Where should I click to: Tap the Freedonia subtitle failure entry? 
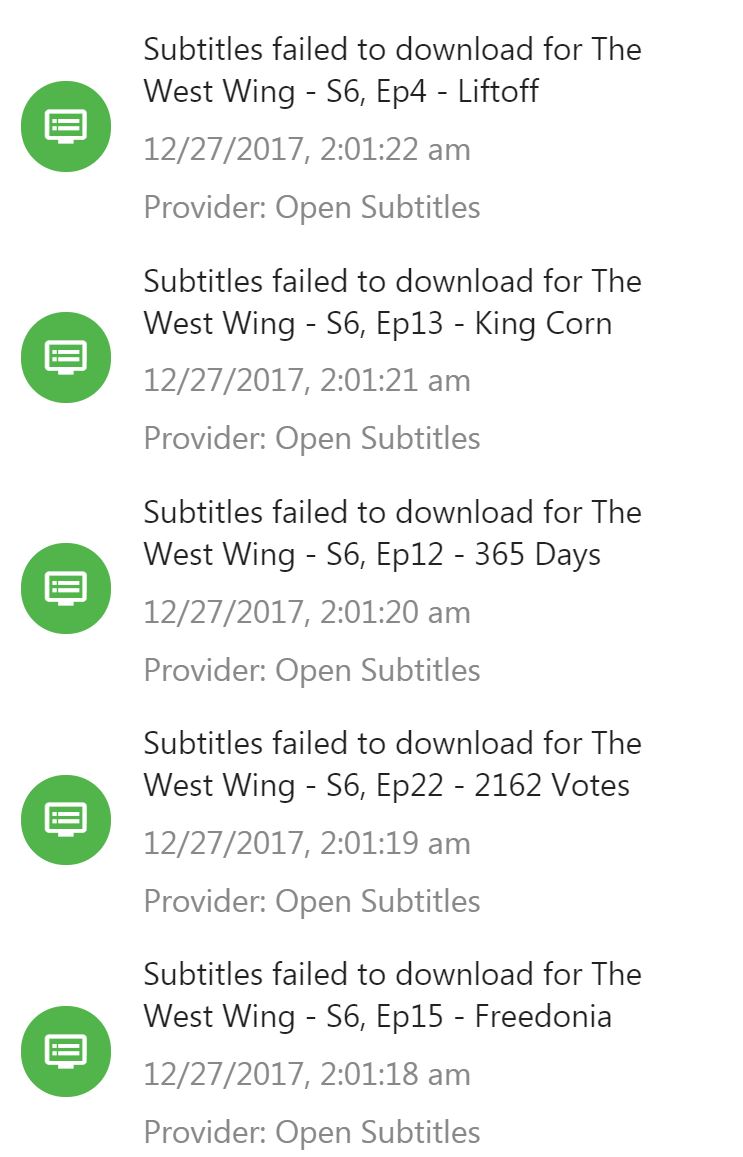(392, 995)
